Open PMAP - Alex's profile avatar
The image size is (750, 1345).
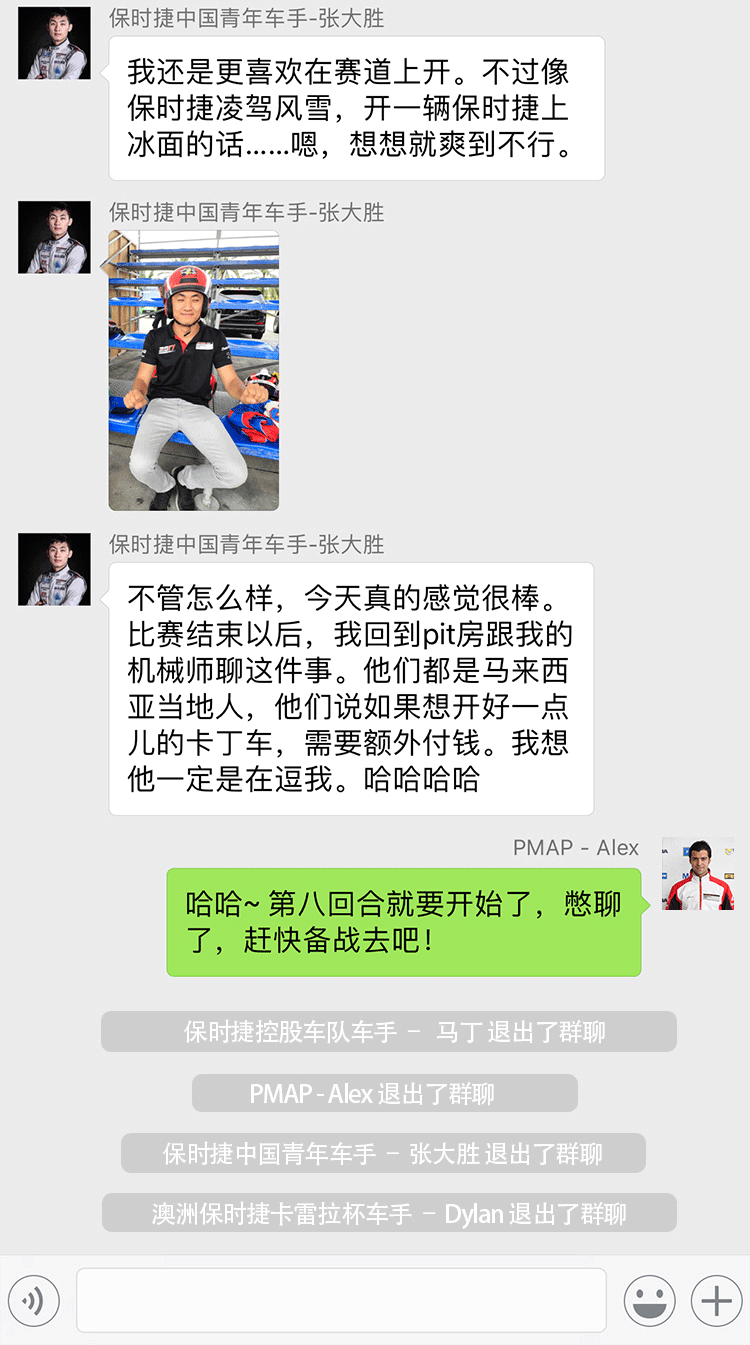pyautogui.click(x=697, y=873)
